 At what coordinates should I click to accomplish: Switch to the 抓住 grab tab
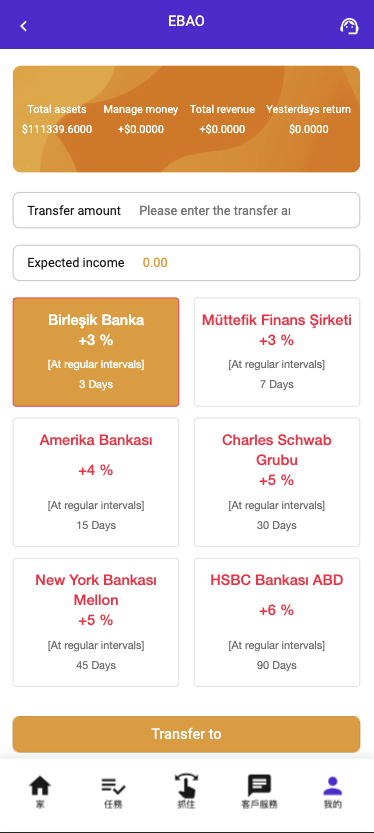[186, 792]
